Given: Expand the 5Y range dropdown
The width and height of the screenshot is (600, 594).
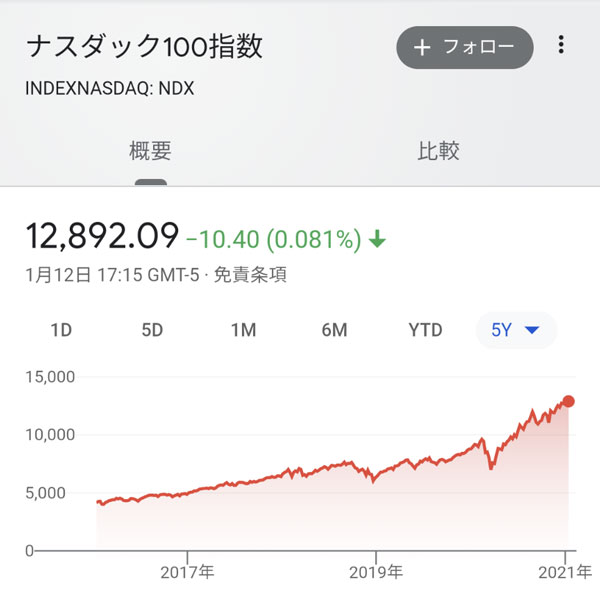Looking at the screenshot, I should (x=516, y=330).
